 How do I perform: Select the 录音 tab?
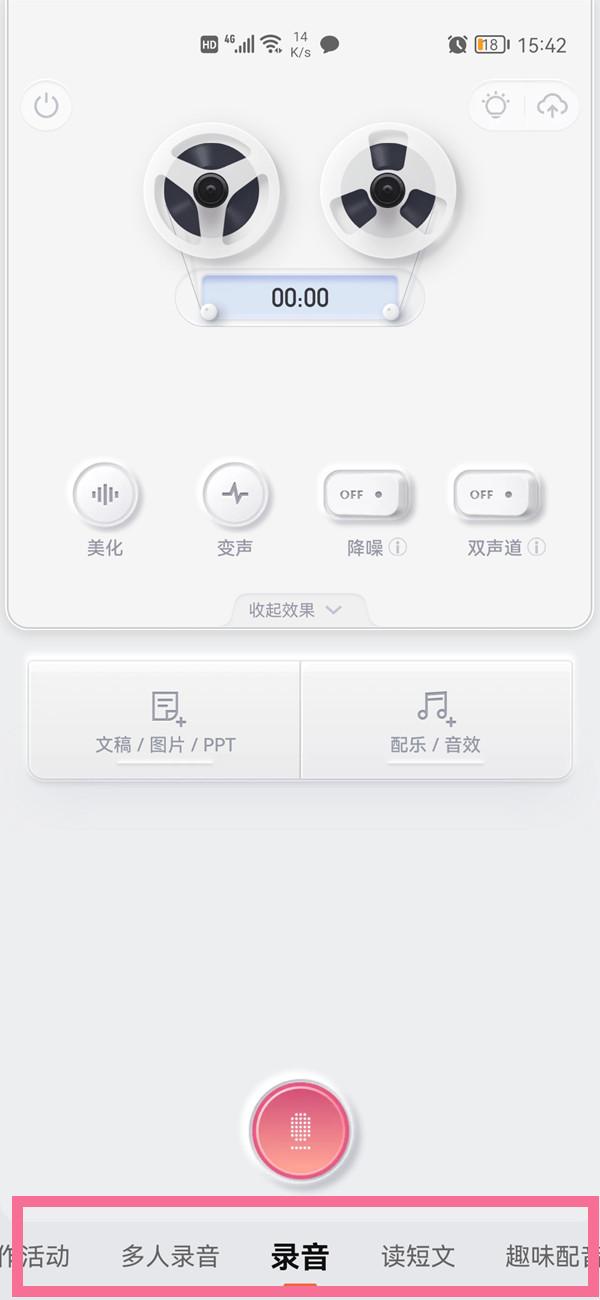[x=300, y=1256]
